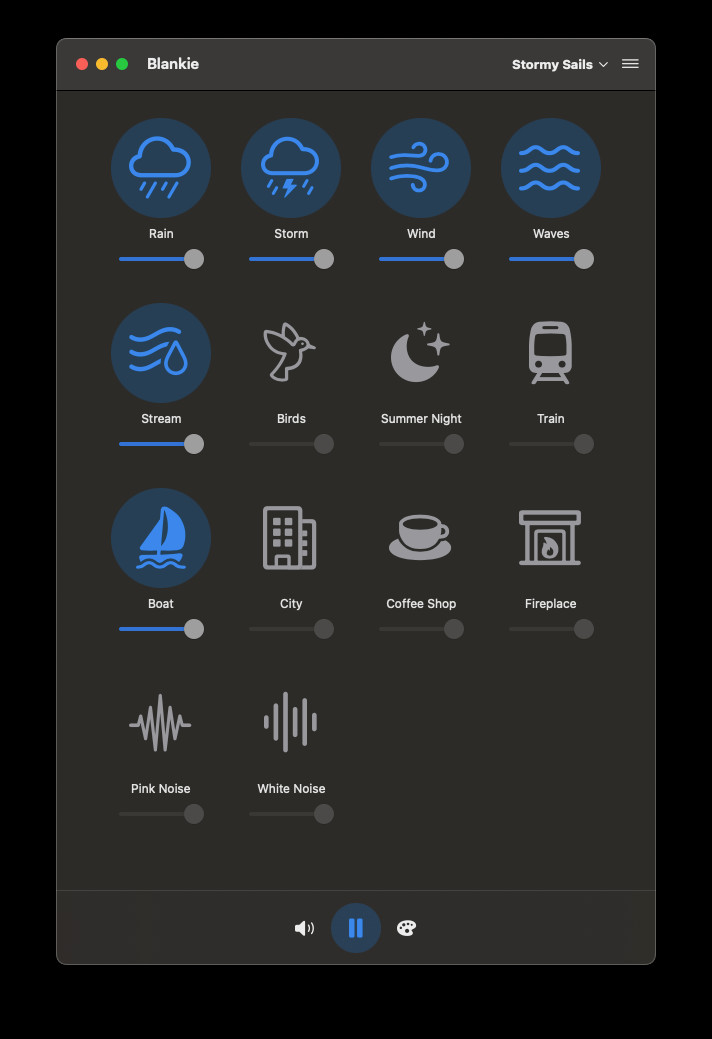Mute the Waves sound
The image size is (712, 1039).
[551, 168]
